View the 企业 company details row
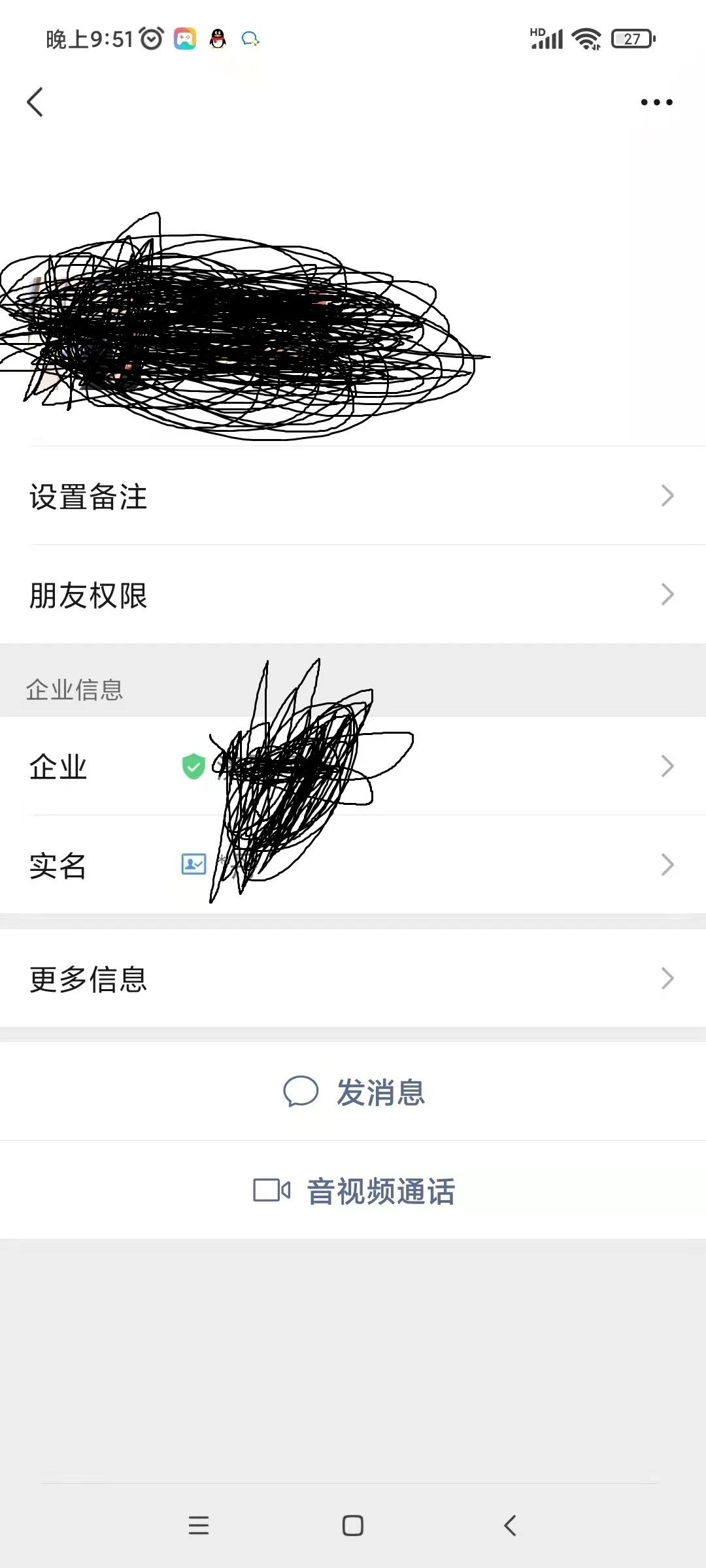This screenshot has width=706, height=1568. click(x=353, y=766)
